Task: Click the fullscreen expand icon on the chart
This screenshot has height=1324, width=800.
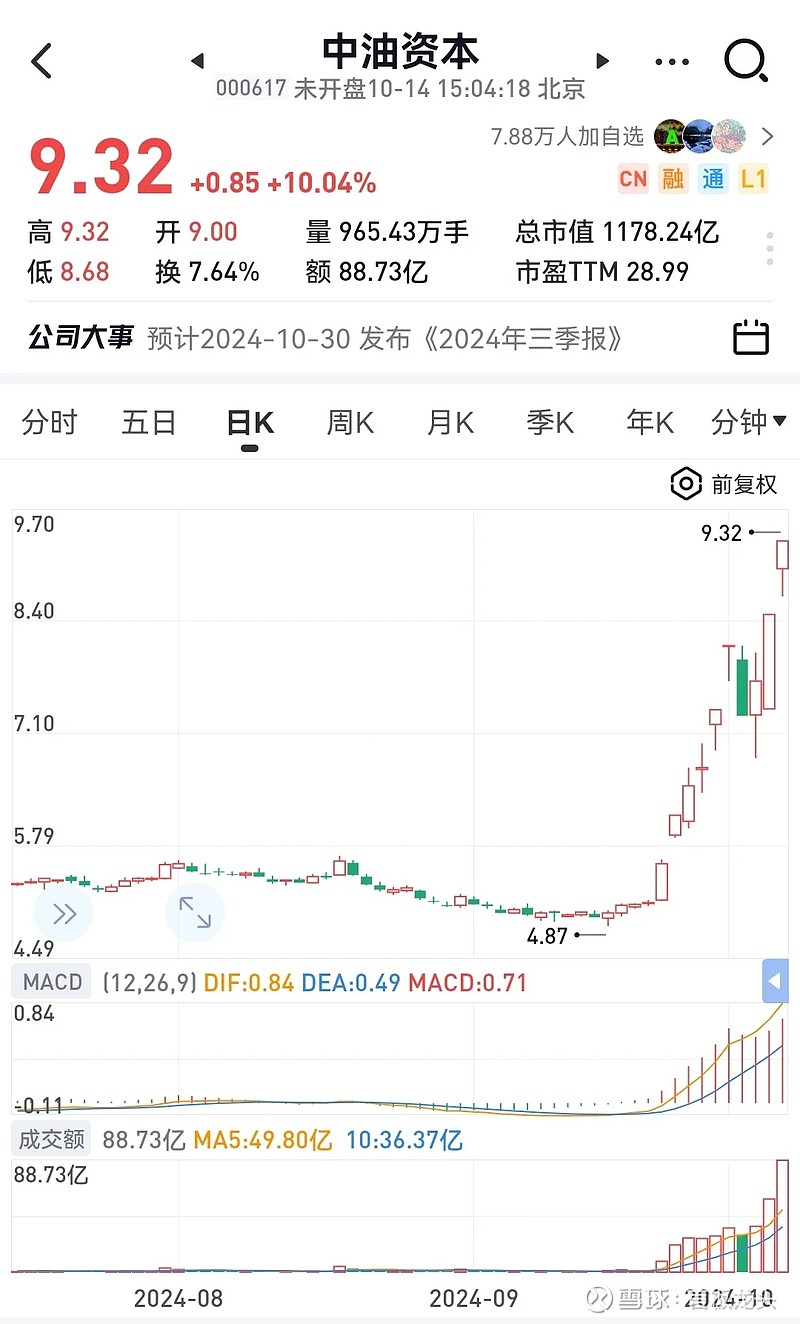Action: (x=196, y=912)
